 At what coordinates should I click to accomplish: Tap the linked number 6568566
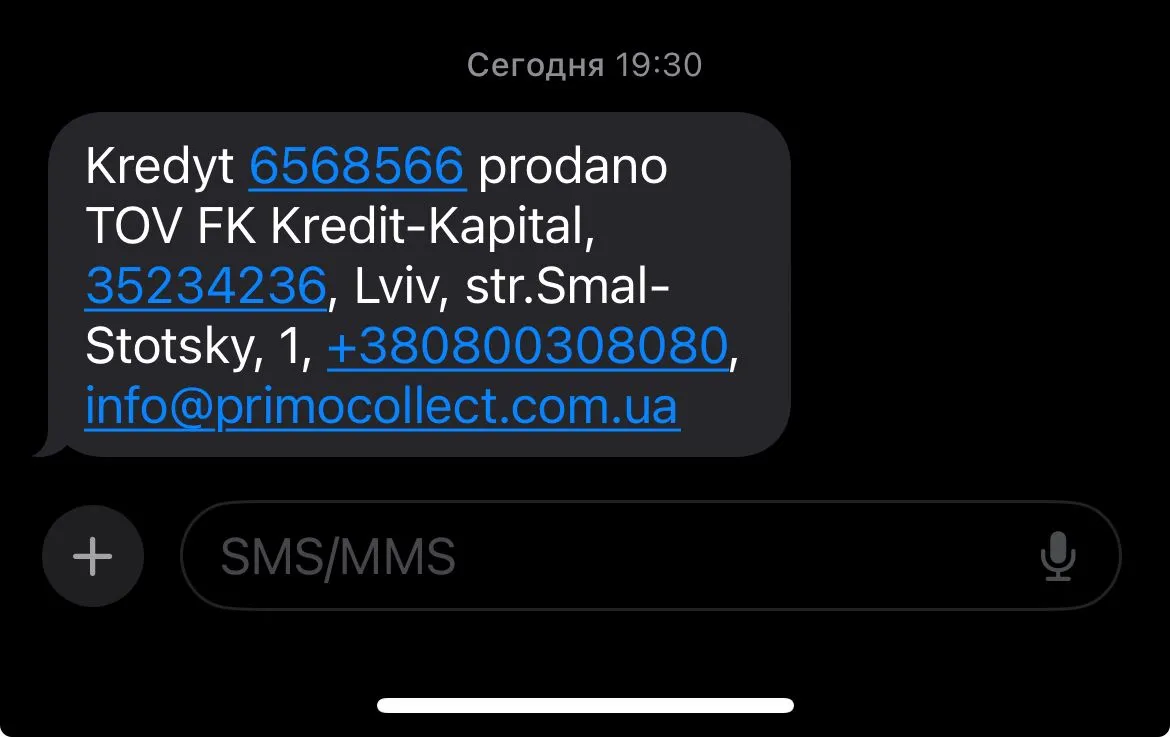[x=356, y=167]
